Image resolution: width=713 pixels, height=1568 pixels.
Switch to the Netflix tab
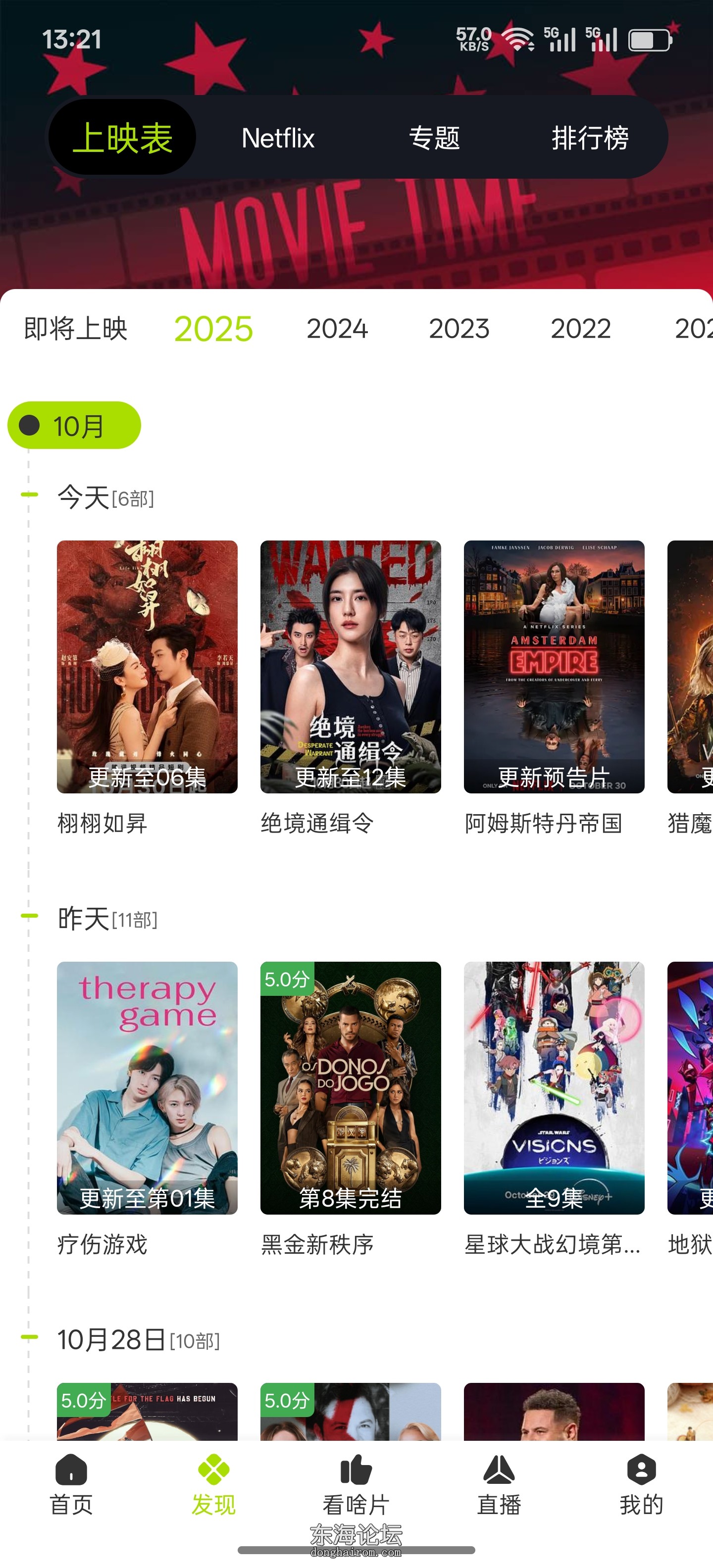tap(278, 138)
